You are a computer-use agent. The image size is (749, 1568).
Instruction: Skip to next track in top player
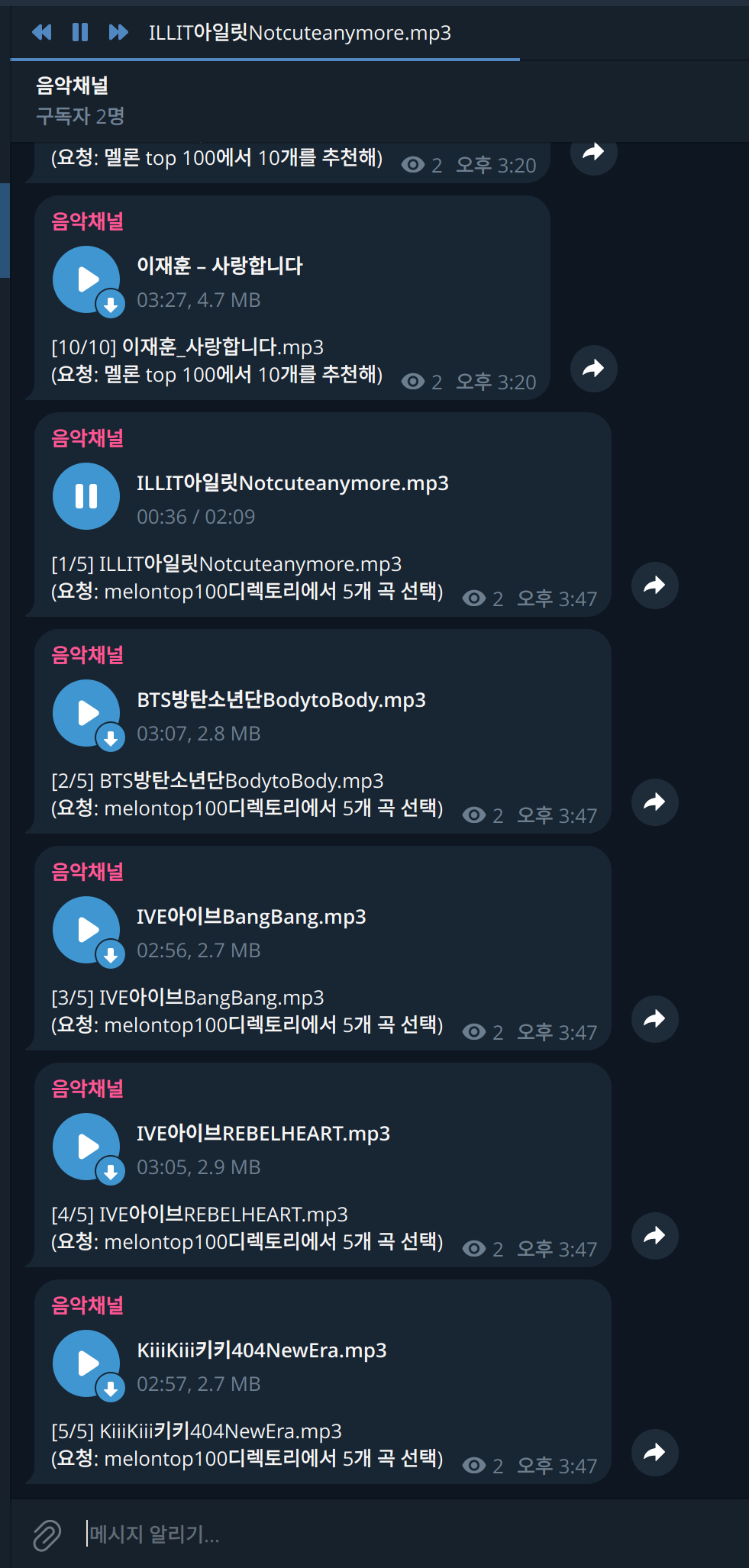pyautogui.click(x=118, y=32)
